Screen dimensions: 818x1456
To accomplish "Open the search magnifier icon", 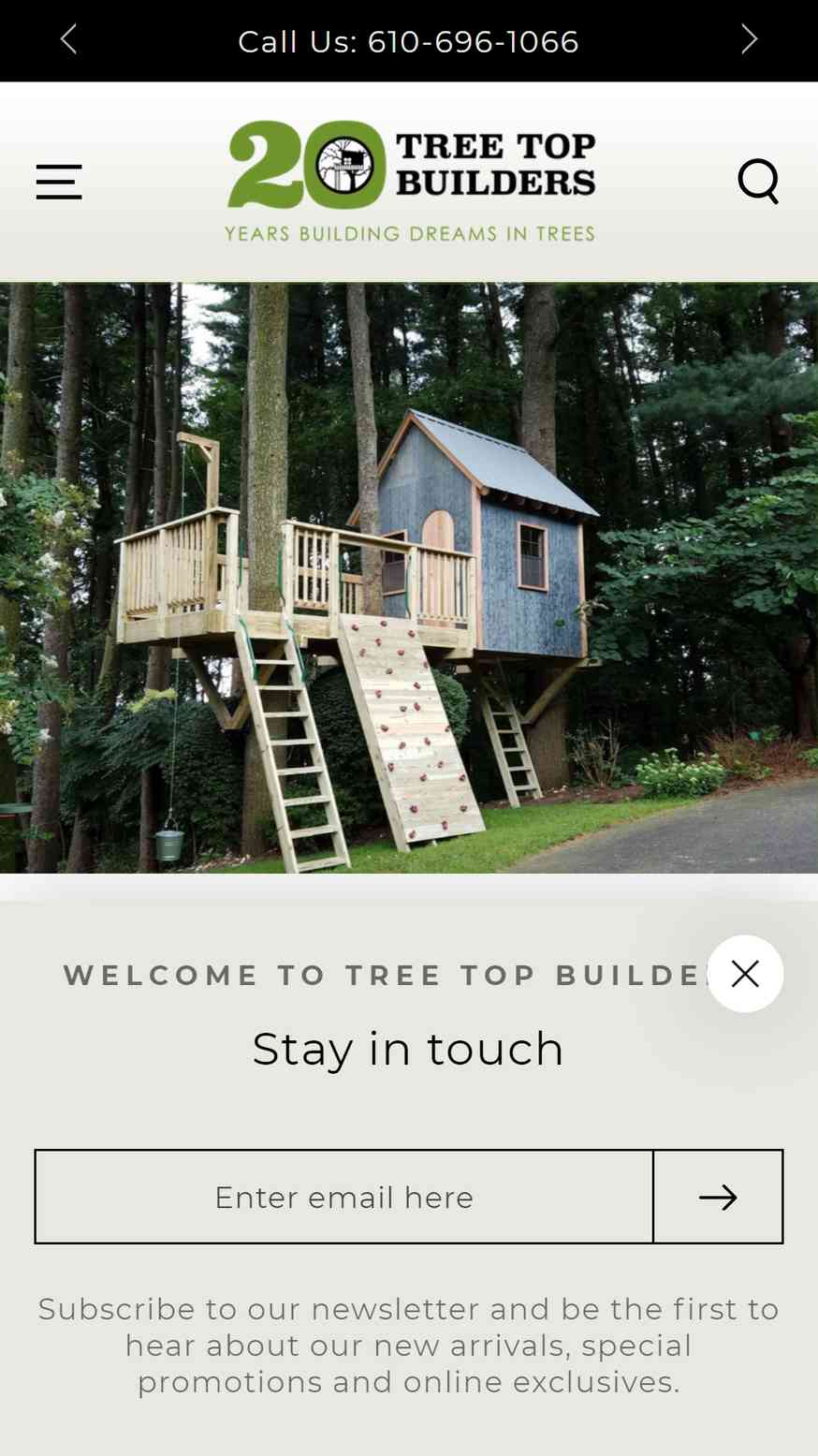I will [758, 181].
